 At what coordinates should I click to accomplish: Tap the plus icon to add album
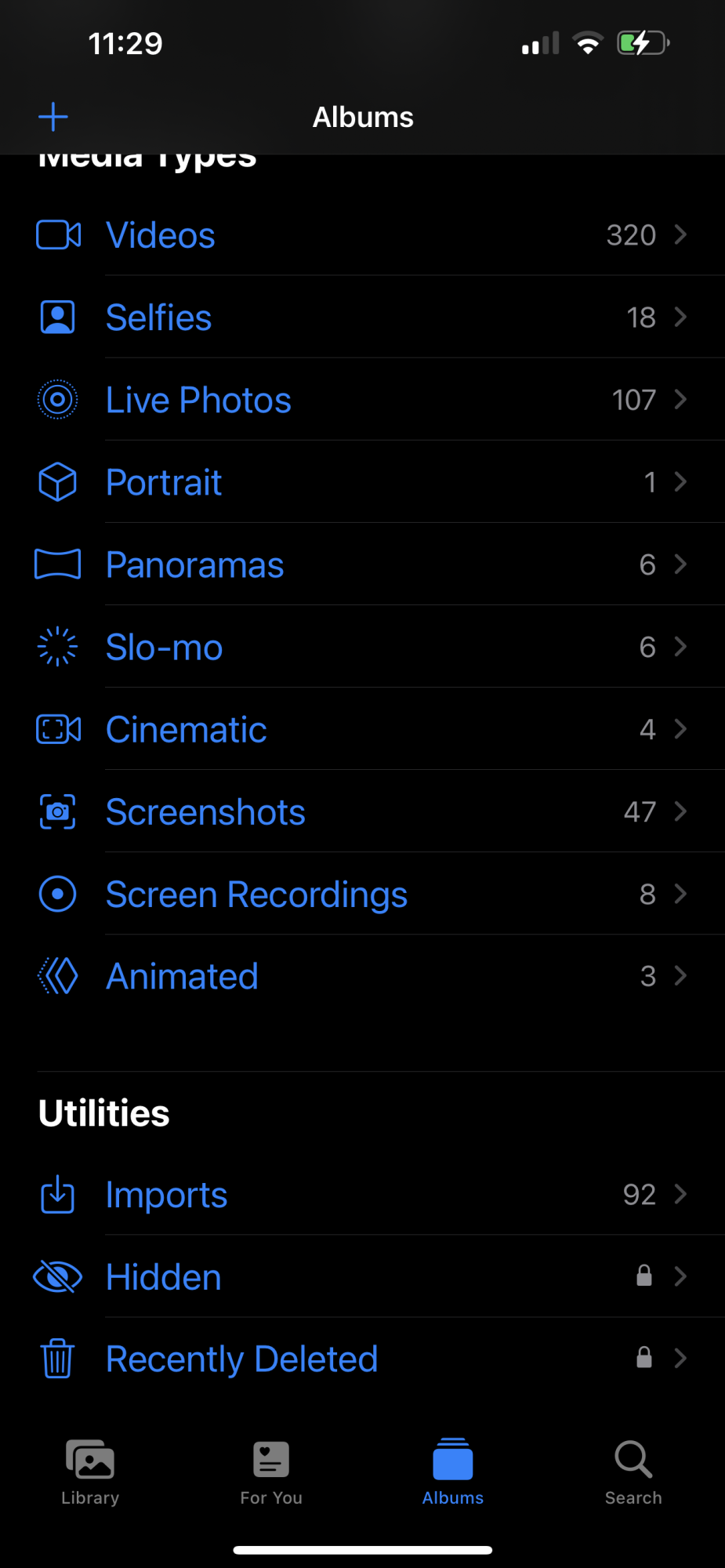point(53,118)
